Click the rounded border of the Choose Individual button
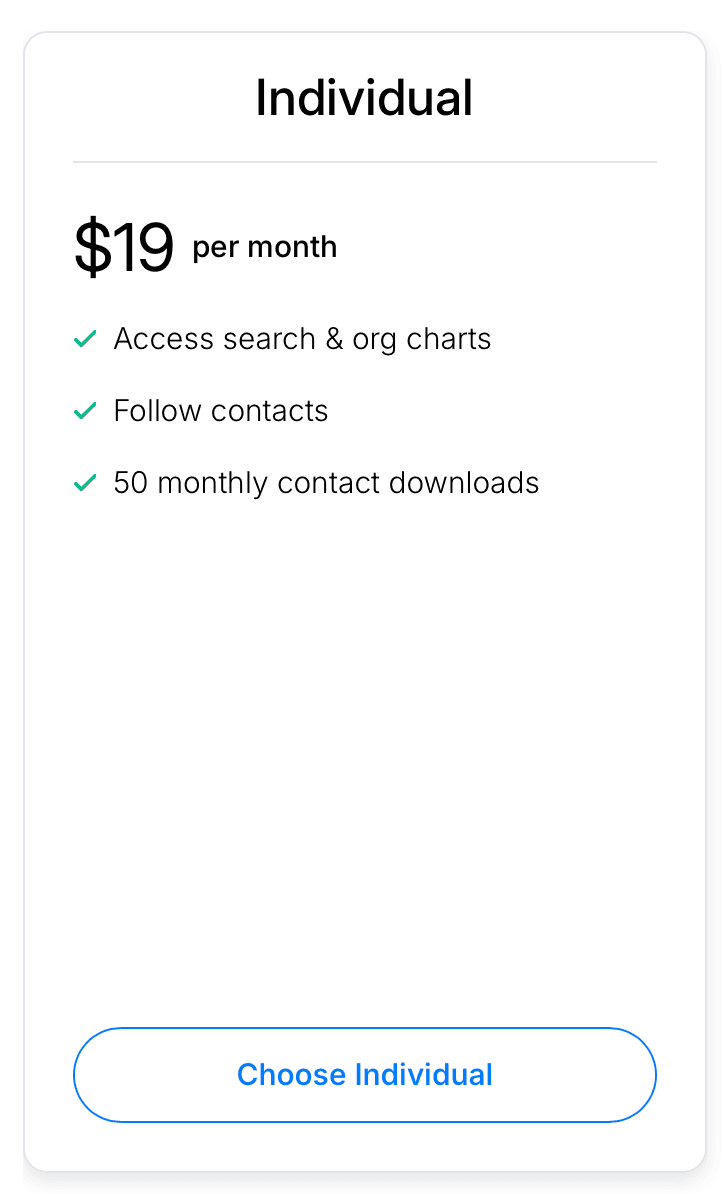 pos(364,1030)
